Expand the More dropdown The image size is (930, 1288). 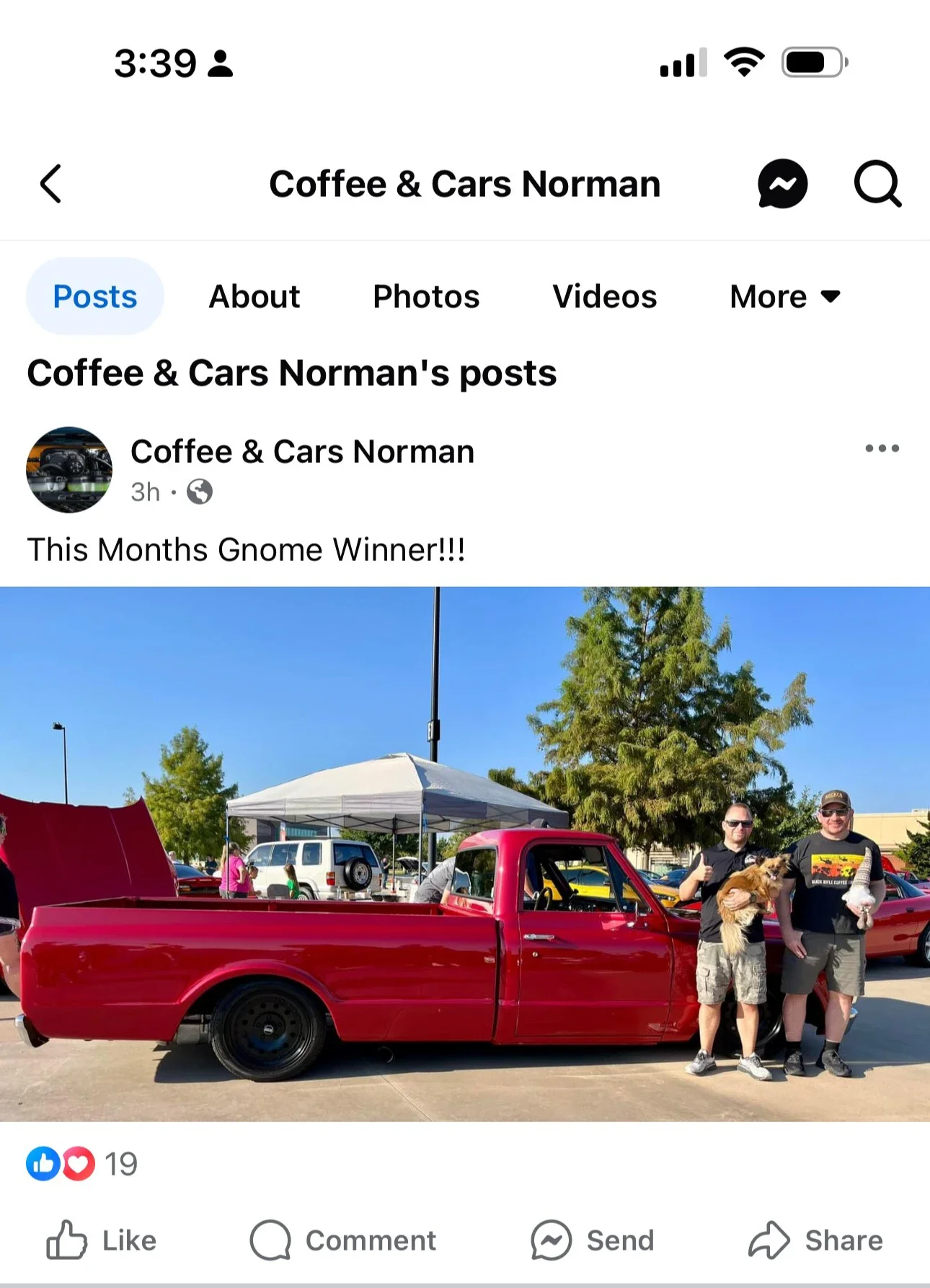(x=784, y=296)
